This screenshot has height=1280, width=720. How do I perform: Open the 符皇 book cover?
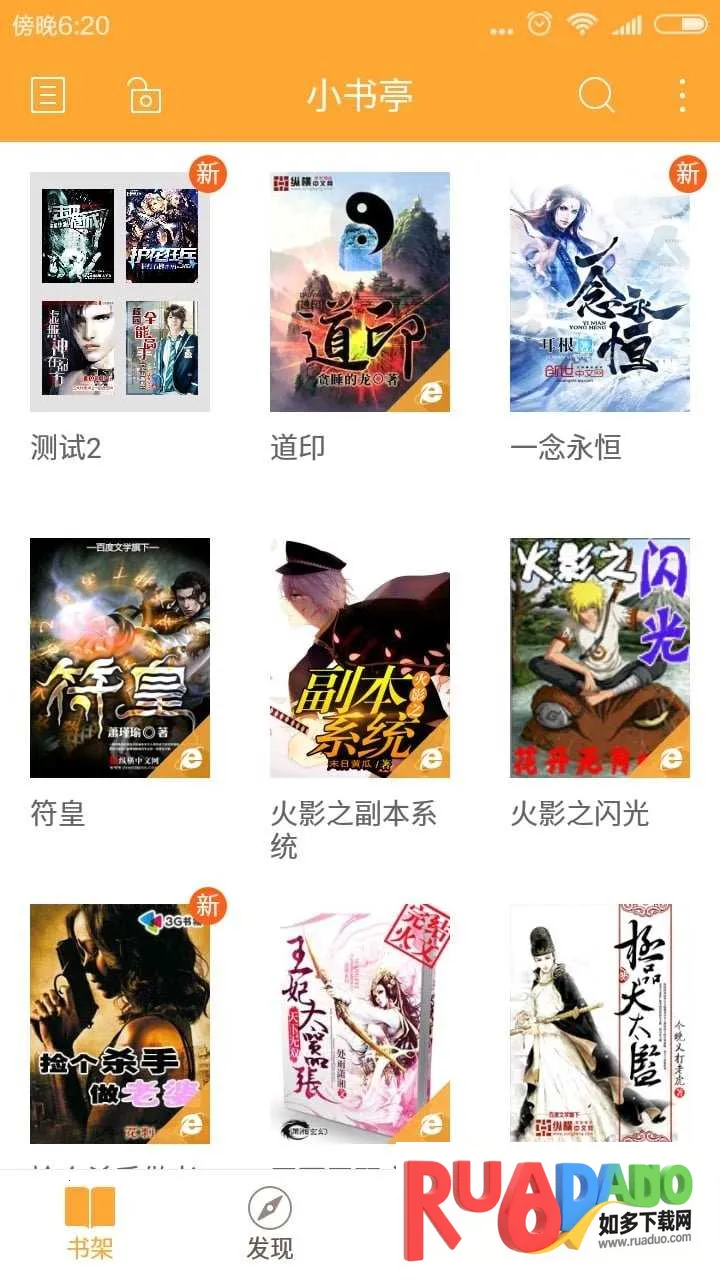(x=119, y=658)
